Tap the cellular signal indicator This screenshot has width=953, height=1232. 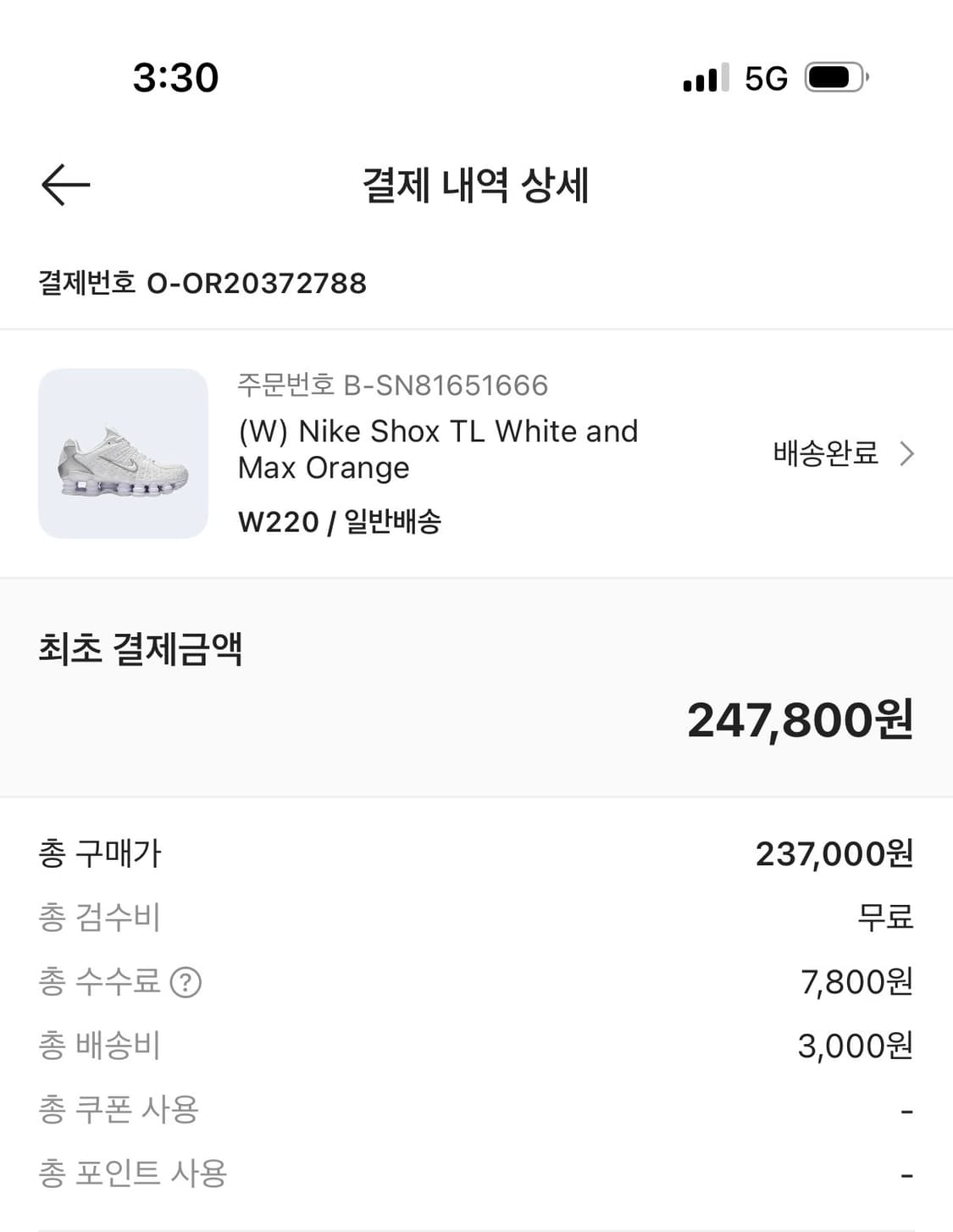(703, 78)
